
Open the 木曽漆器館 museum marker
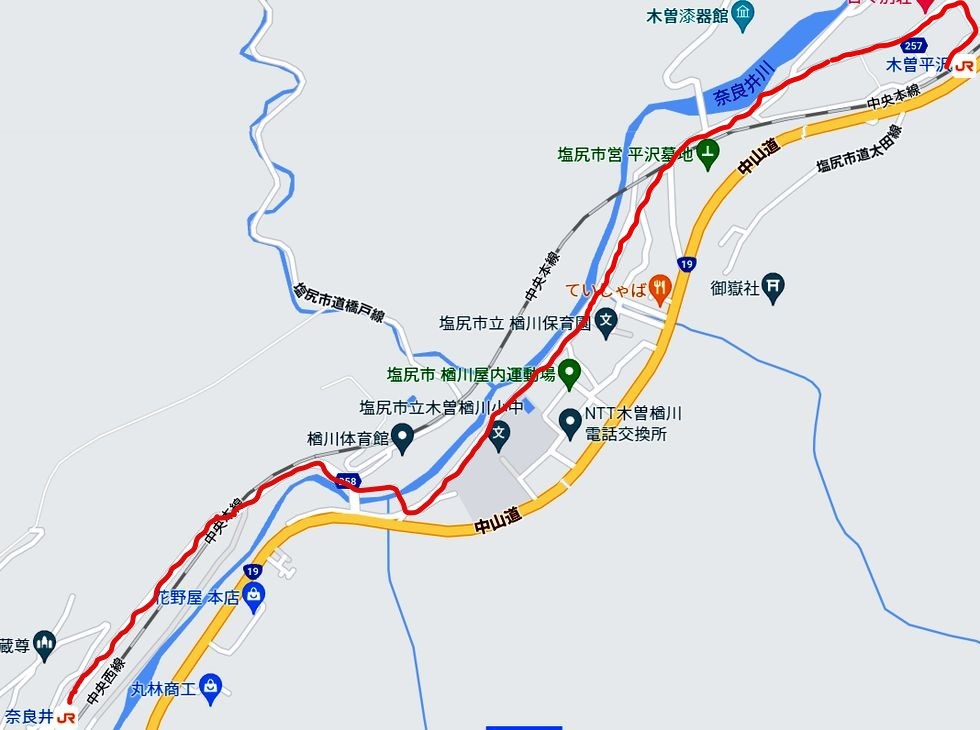coord(743,13)
